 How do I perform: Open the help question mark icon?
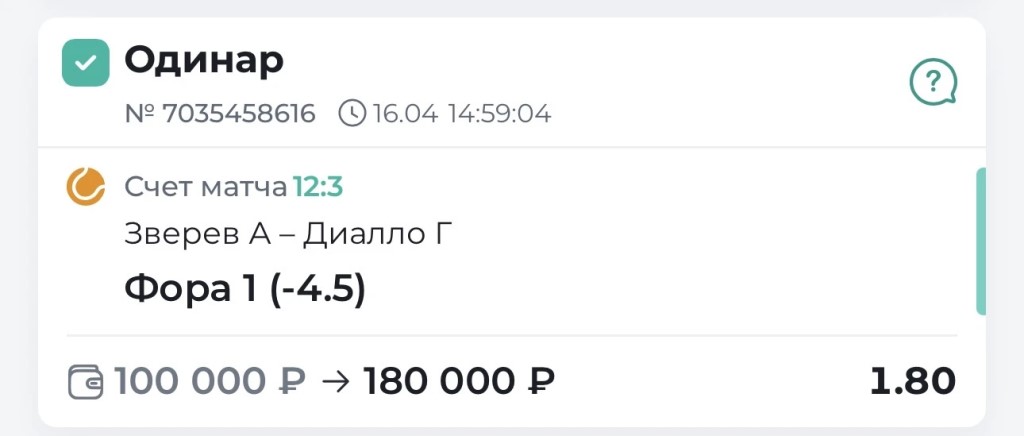click(932, 82)
